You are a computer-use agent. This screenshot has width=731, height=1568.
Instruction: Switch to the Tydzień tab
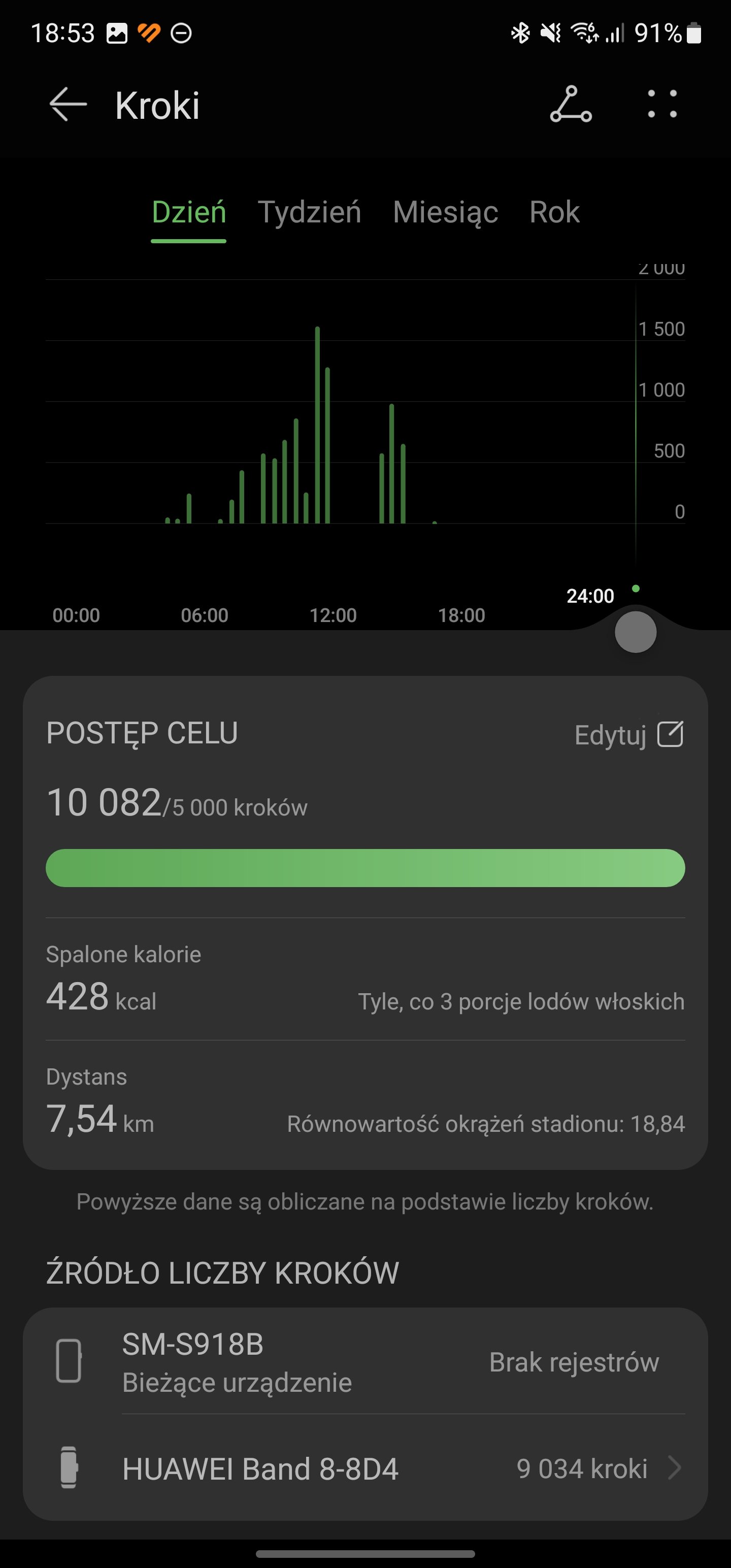pos(309,212)
